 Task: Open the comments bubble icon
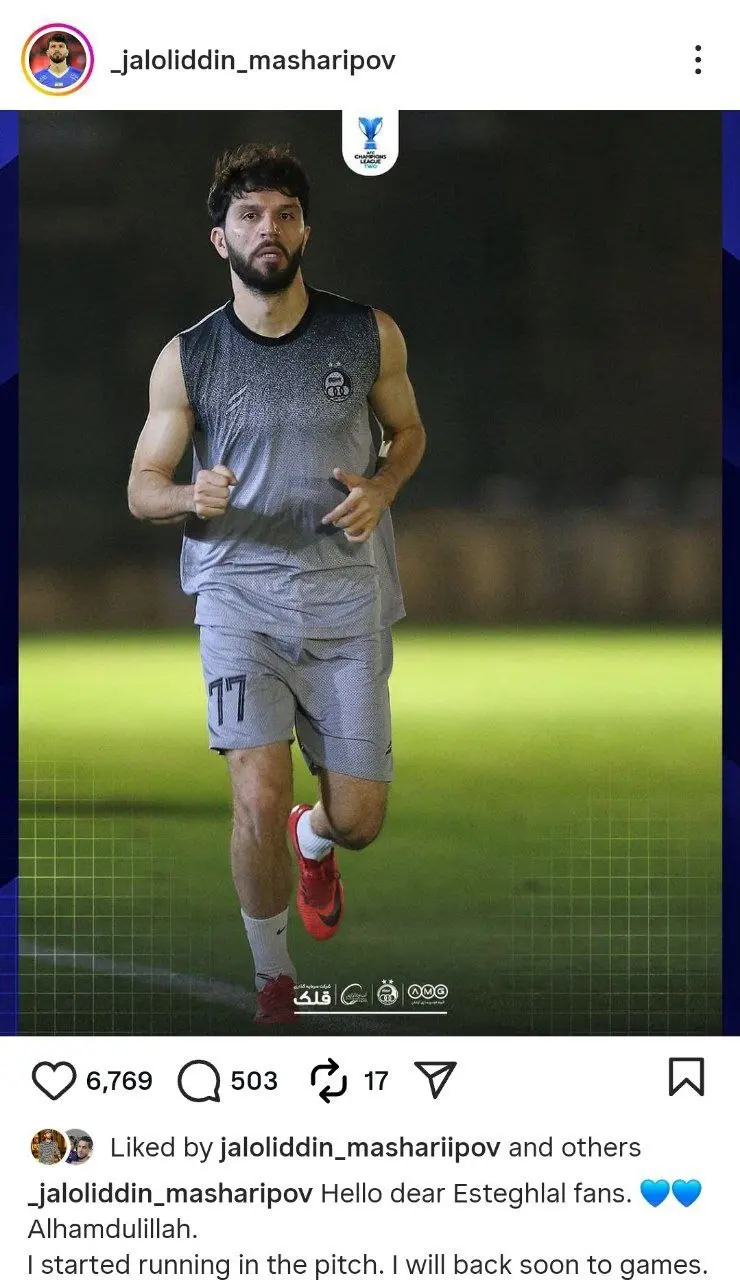pyautogui.click(x=199, y=1081)
